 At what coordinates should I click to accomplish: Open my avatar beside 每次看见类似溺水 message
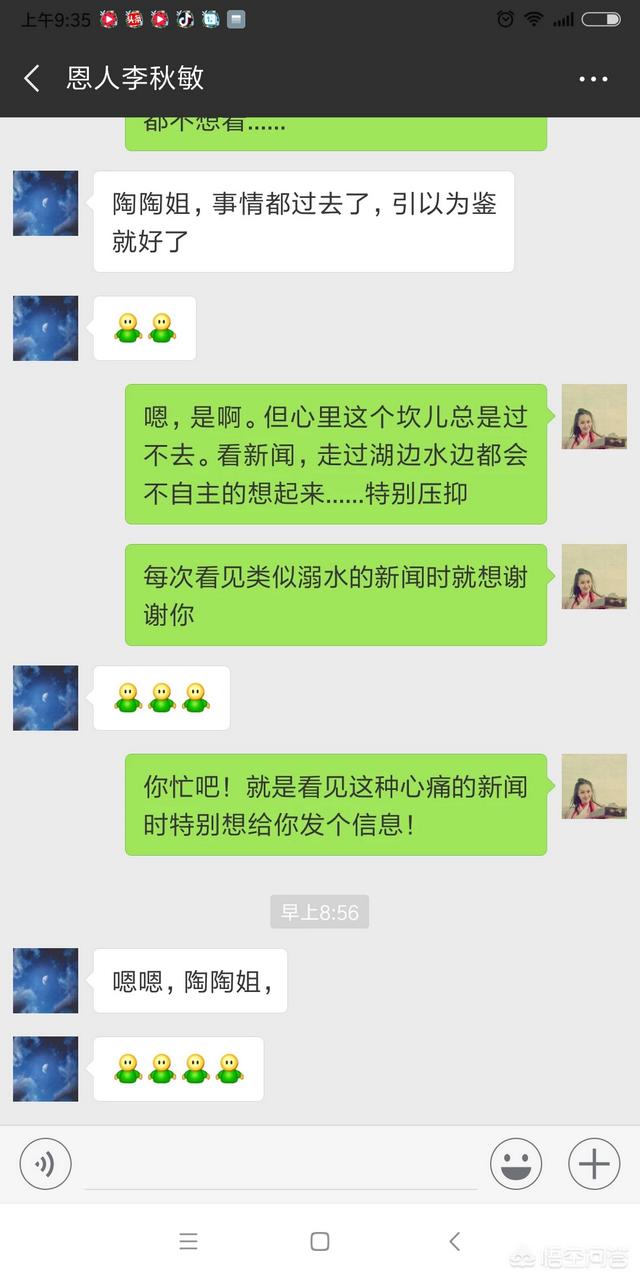pos(594,577)
